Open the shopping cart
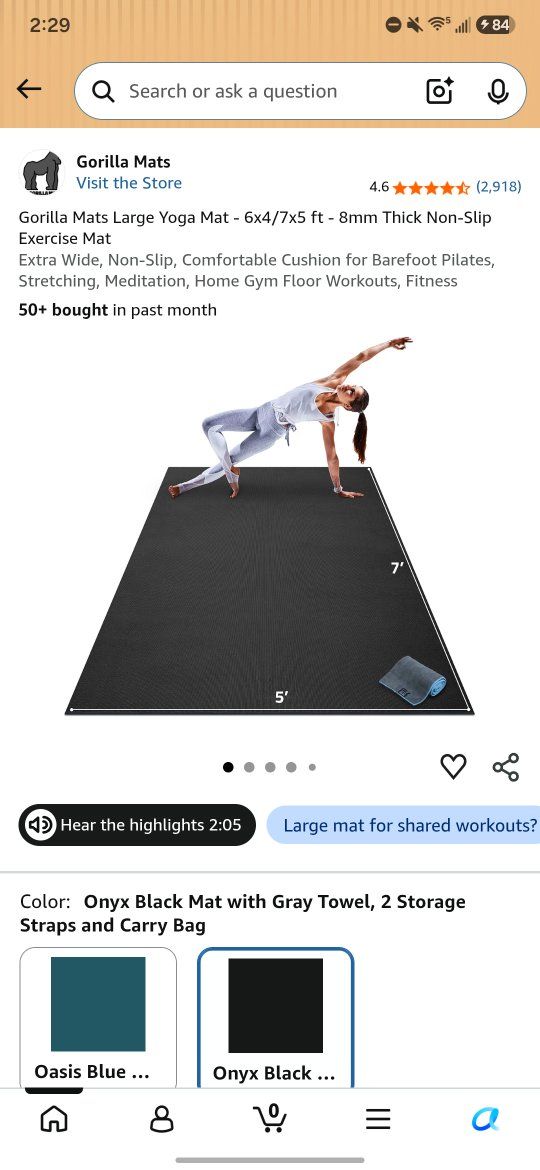 pos(270,1118)
